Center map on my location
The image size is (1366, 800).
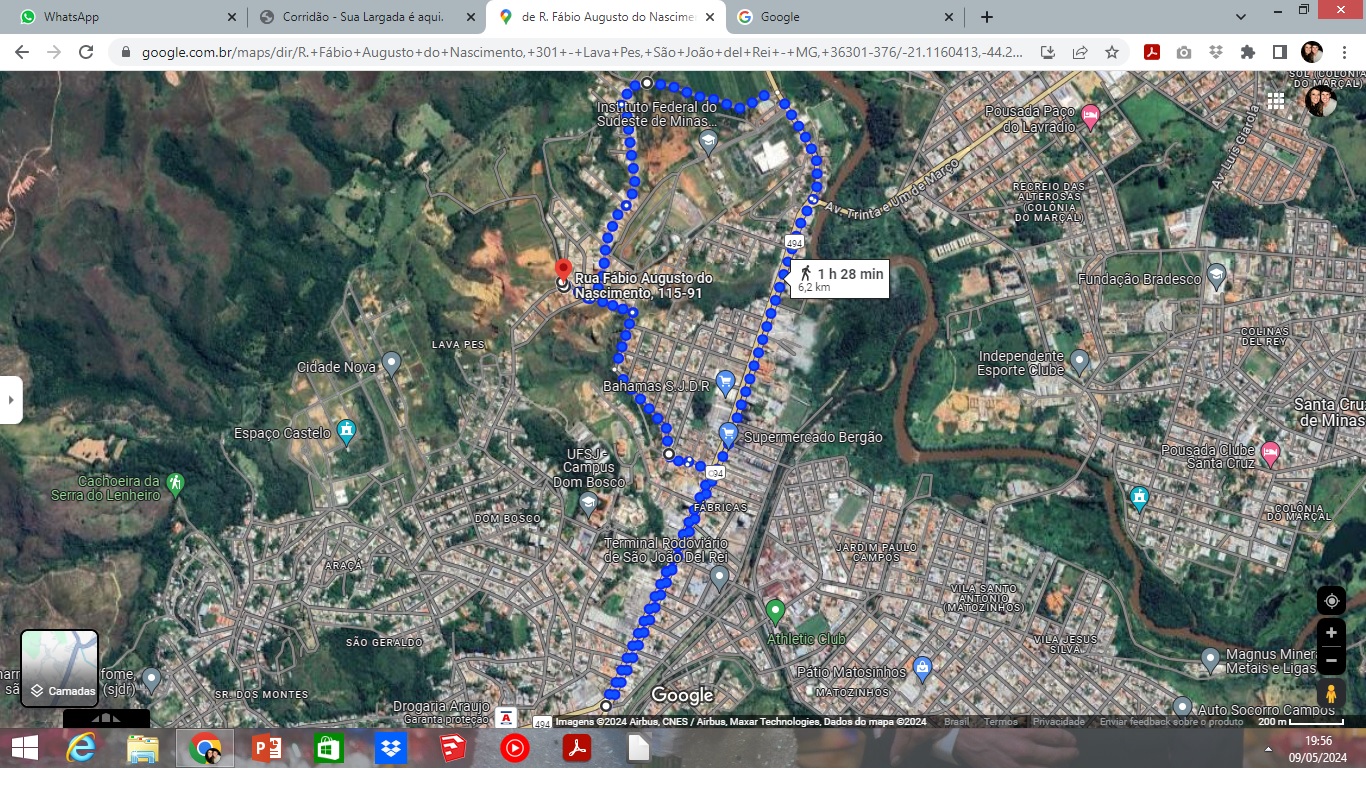[x=1331, y=601]
